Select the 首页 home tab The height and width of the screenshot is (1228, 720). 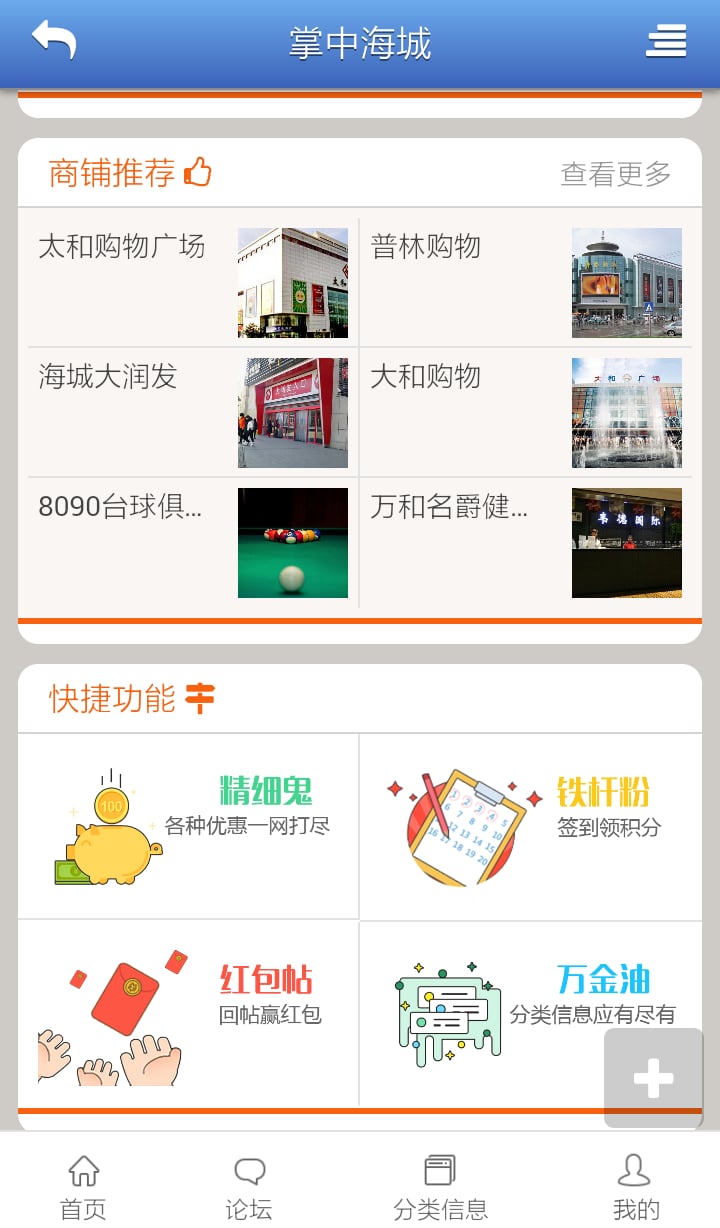click(83, 1185)
